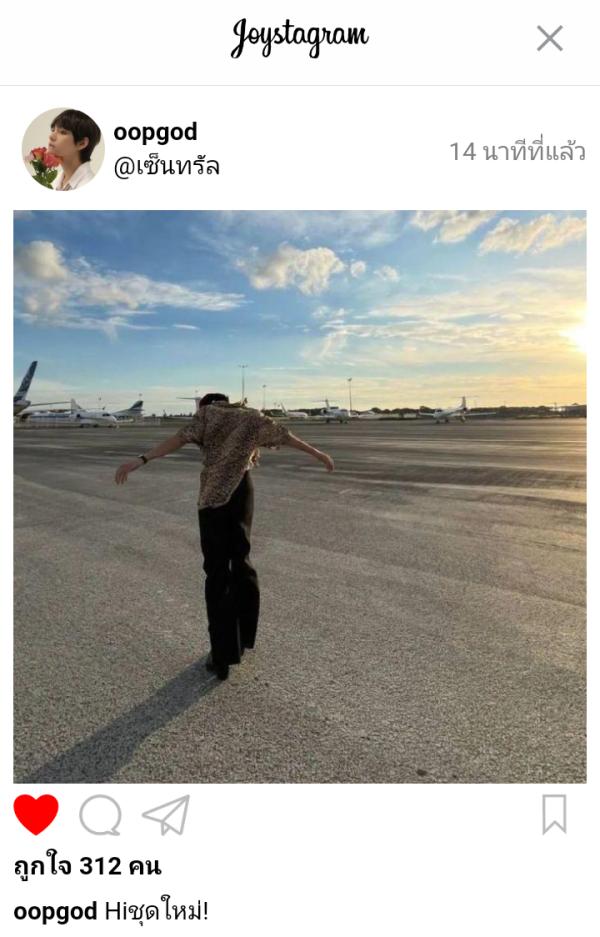Share this post via paper plane icon
Screen dimensions: 600x937
point(166,815)
